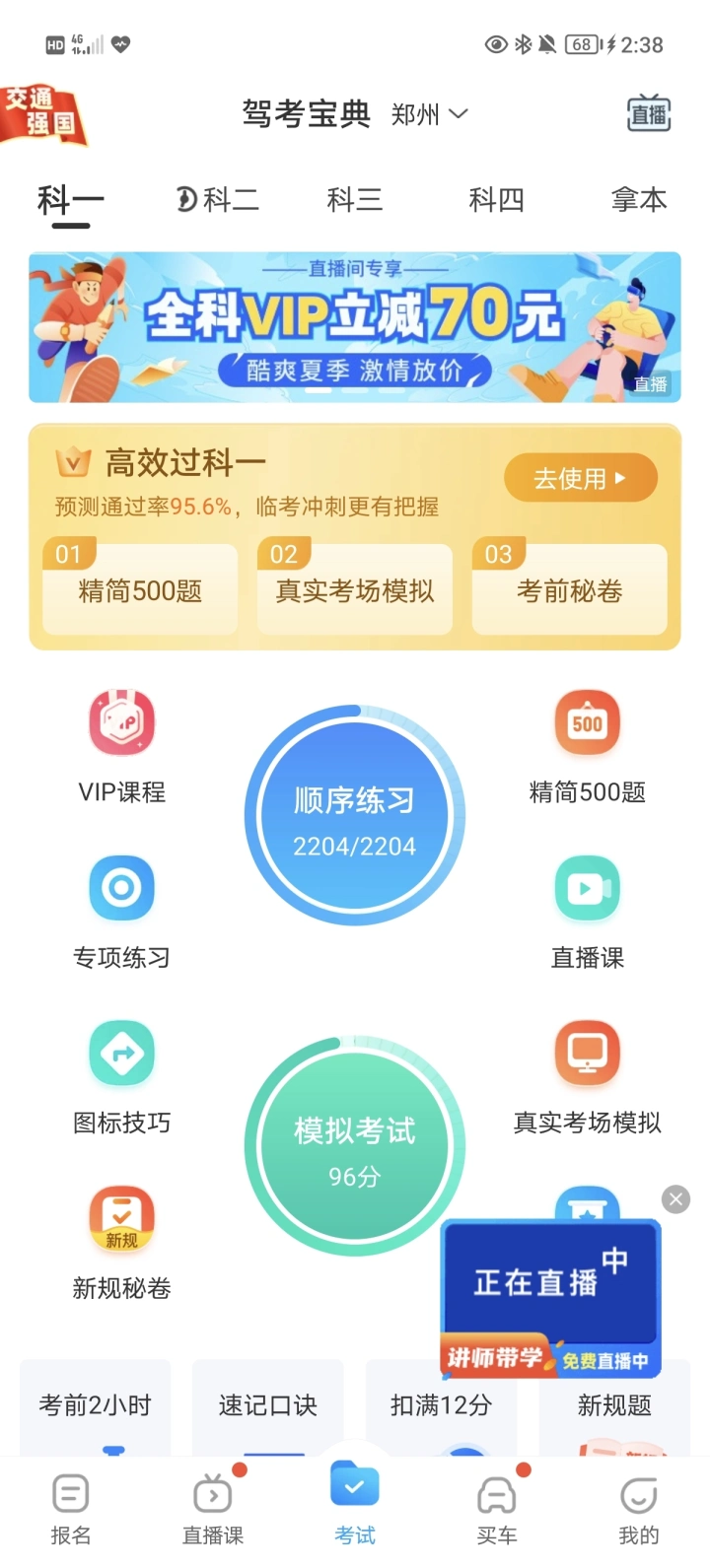Viewport: 710px width, 1568px height.
Task: Expand the 郑州 city dropdown
Action: [x=429, y=114]
